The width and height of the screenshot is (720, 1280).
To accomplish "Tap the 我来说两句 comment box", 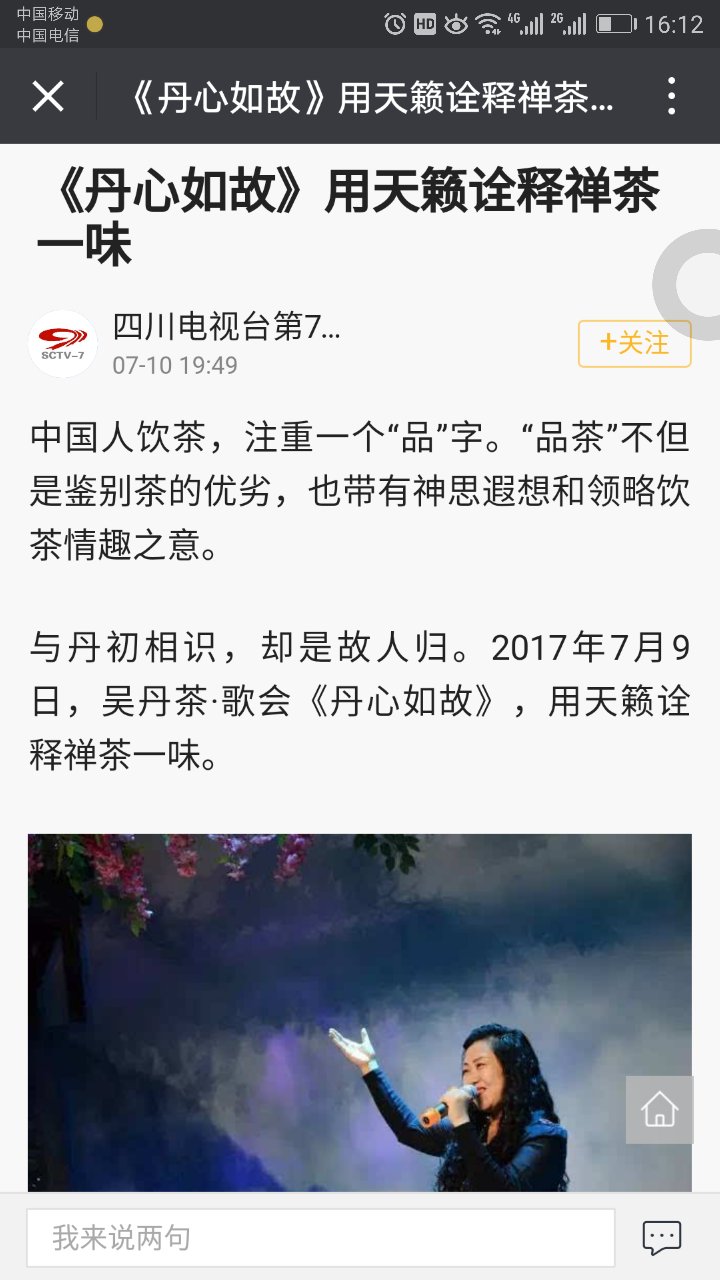I will click(x=320, y=1238).
